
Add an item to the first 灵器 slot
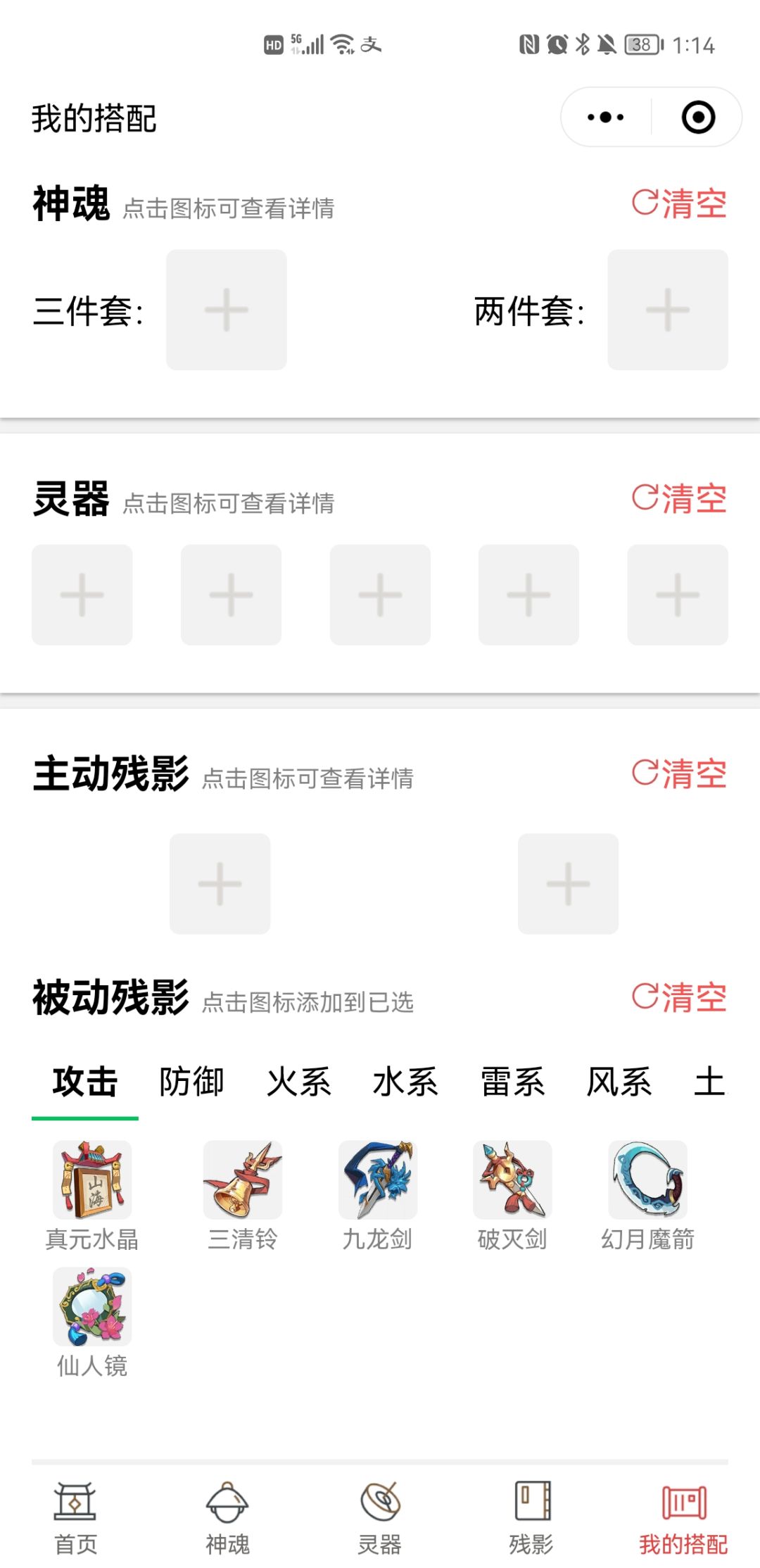coord(82,595)
